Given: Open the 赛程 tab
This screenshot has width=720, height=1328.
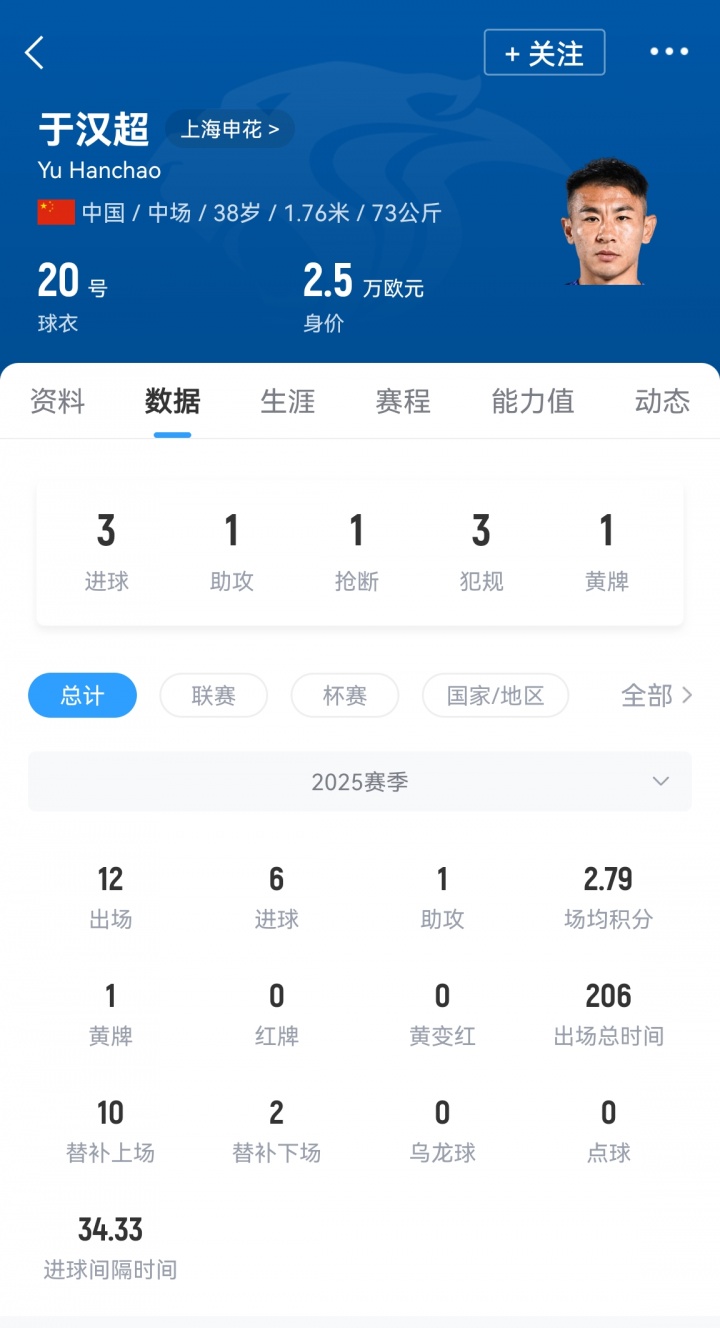Looking at the screenshot, I should (x=403, y=402).
